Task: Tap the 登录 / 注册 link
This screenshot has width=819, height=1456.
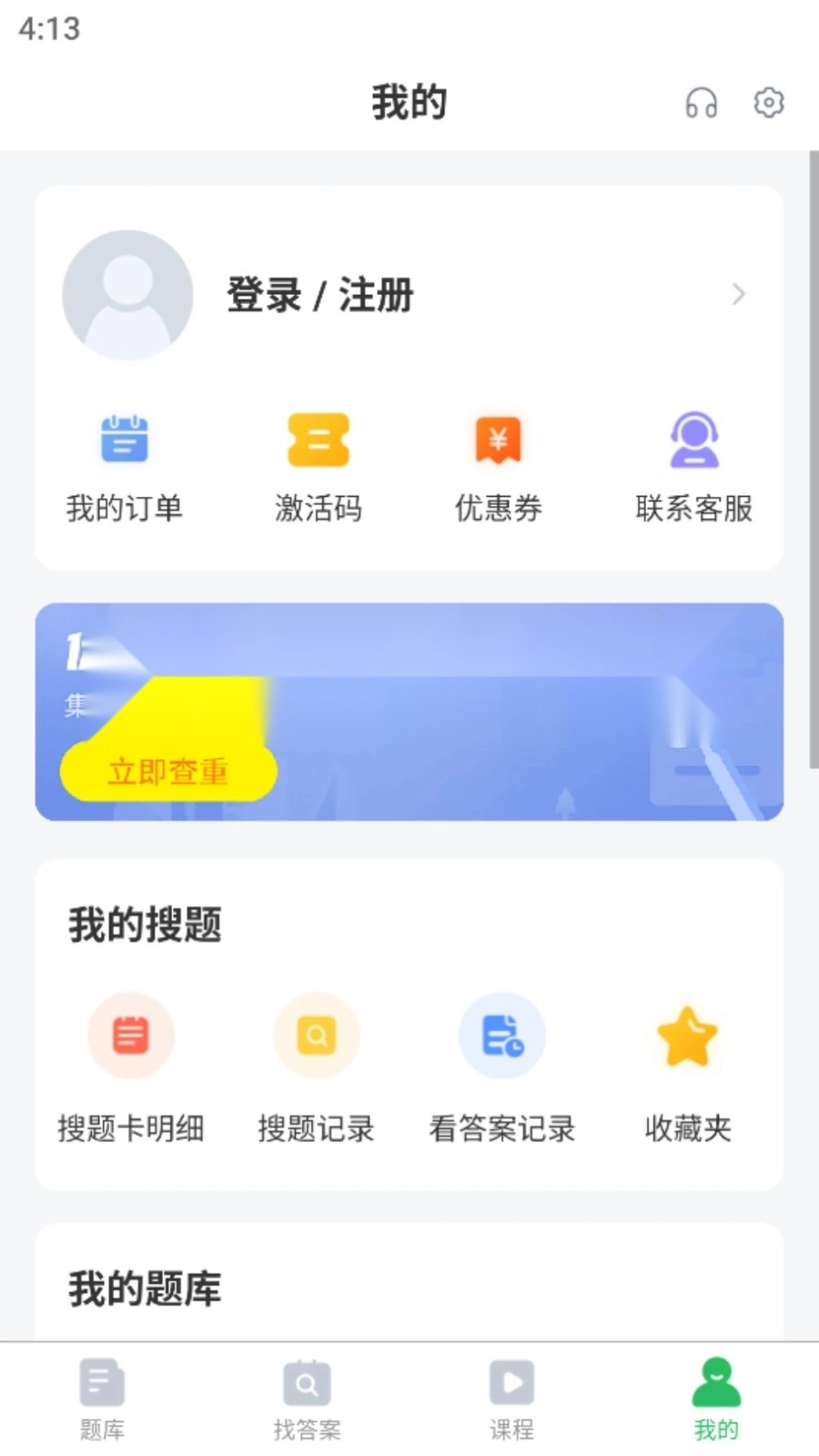Action: (x=318, y=294)
